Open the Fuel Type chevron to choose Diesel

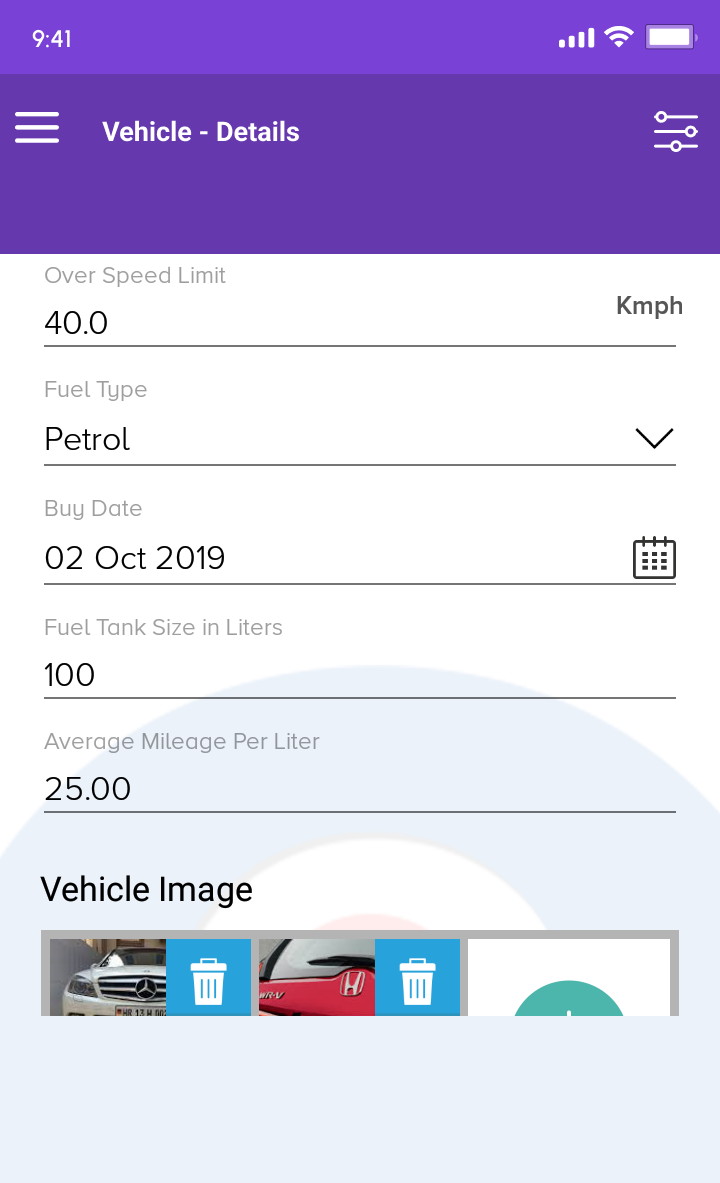(x=653, y=437)
